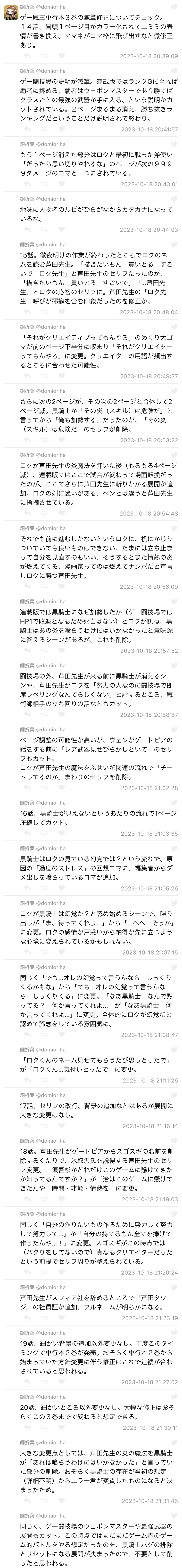Retweet the tweet timestamped 21:05:26

pos(43,889)
